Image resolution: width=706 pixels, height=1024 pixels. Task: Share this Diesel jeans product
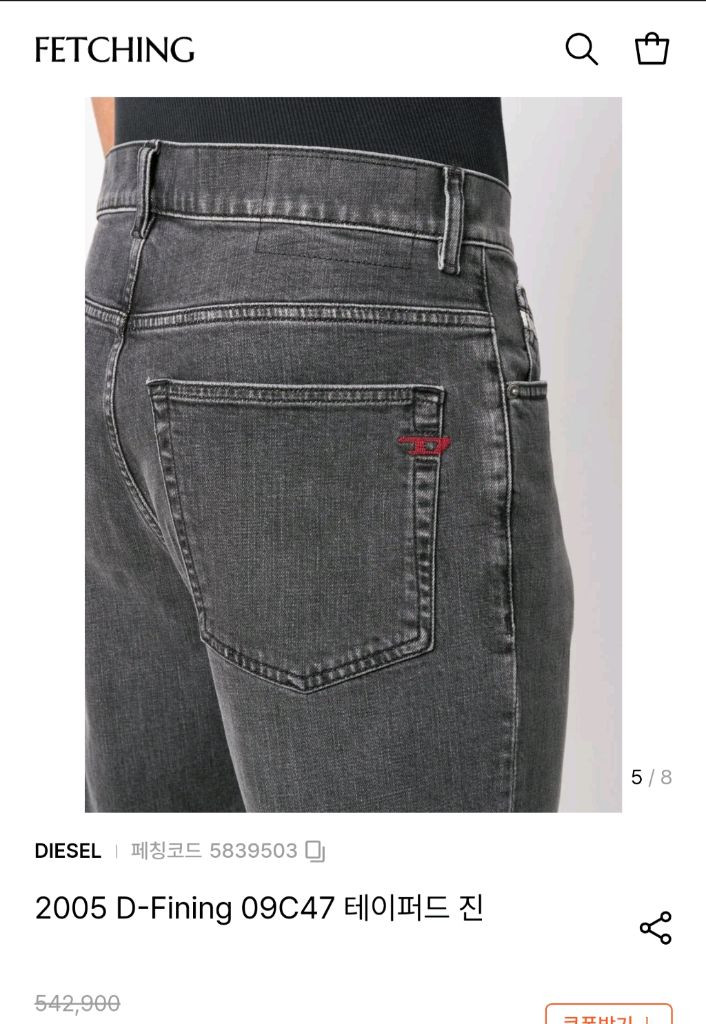pos(655,928)
